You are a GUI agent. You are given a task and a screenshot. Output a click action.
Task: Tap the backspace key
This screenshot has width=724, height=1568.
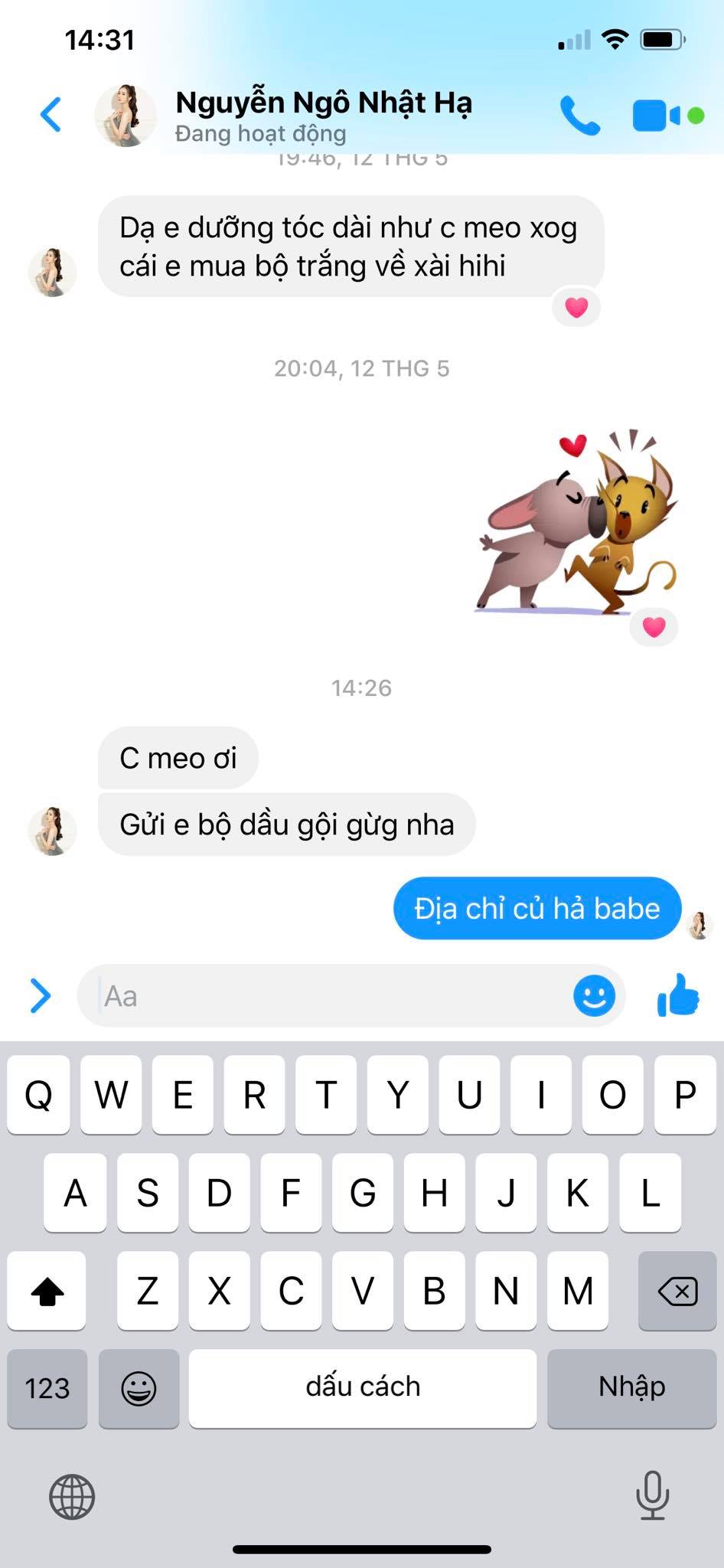677,1292
